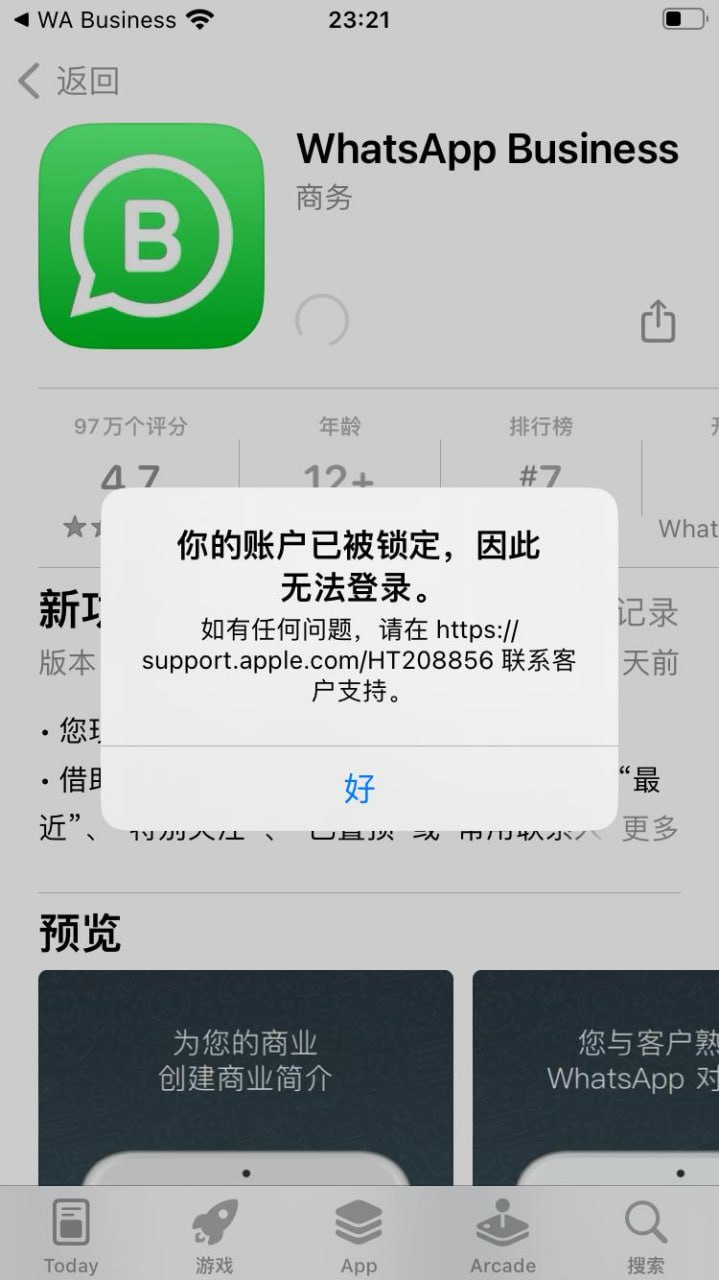Screen dimensions: 719x1280
Task: Dismiss the account locked alert with 好
Action: pyautogui.click(x=359, y=788)
